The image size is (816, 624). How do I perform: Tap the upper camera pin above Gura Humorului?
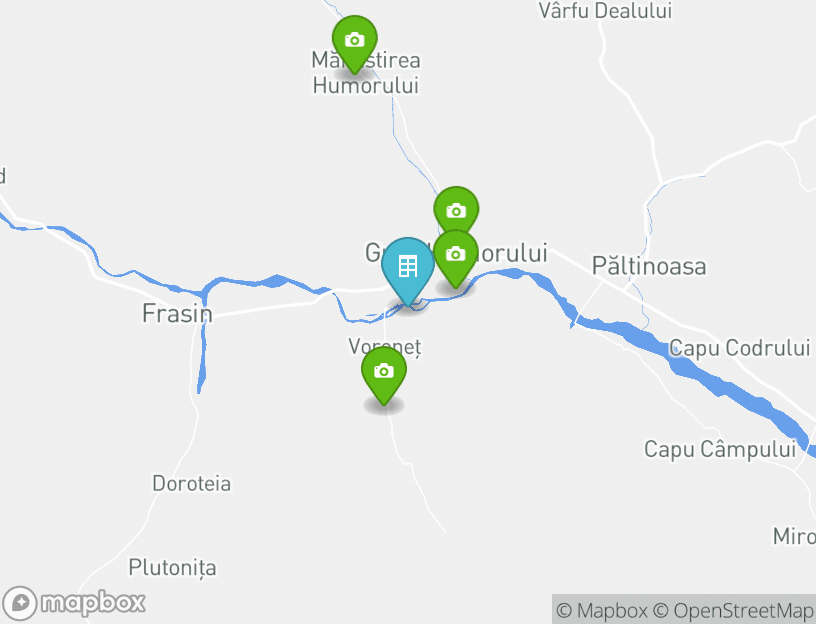(x=456, y=211)
